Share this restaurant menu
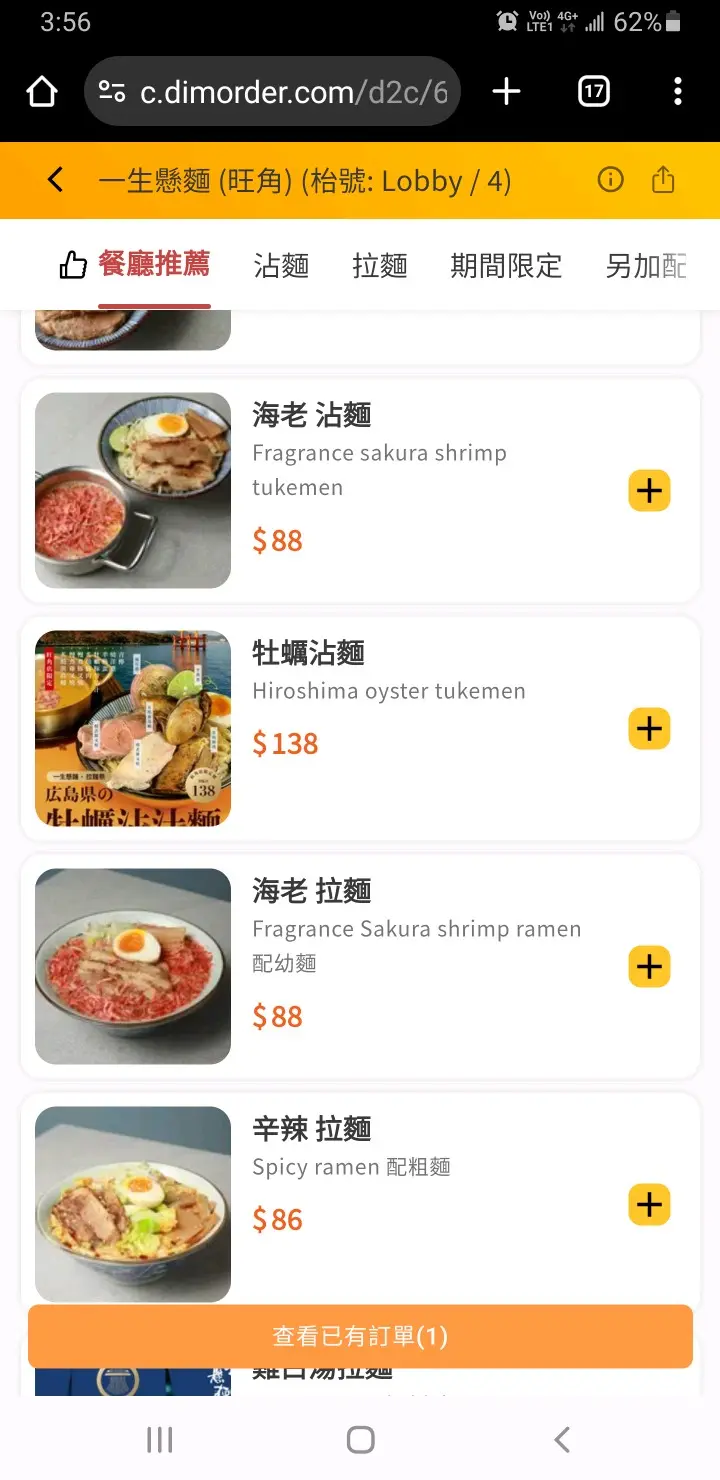The height and width of the screenshot is (1480, 720). (x=663, y=180)
